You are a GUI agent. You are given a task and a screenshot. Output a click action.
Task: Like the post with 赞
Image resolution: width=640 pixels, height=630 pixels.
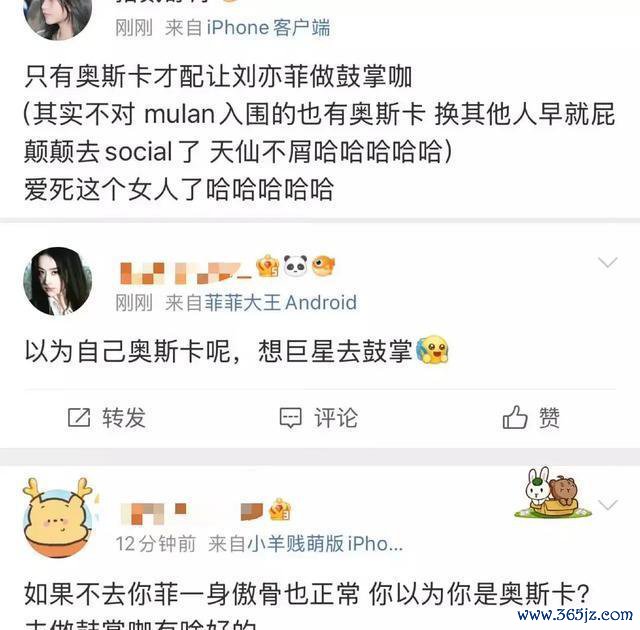[x=532, y=418]
